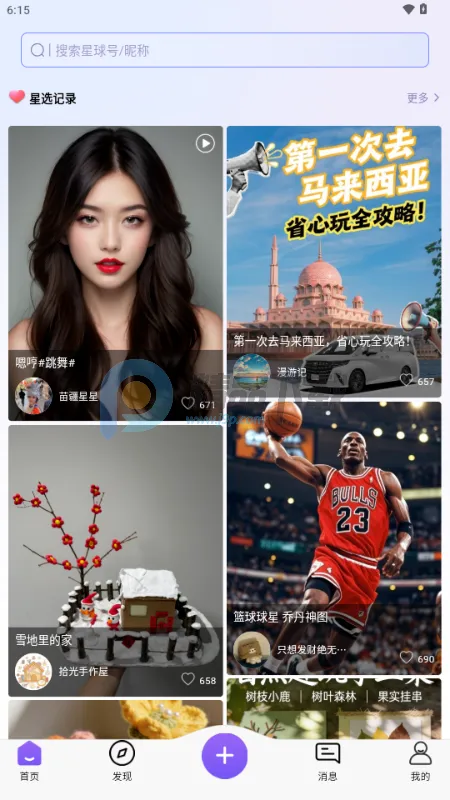Go to the 我的 tab
This screenshot has height=800, width=450.
click(420, 761)
